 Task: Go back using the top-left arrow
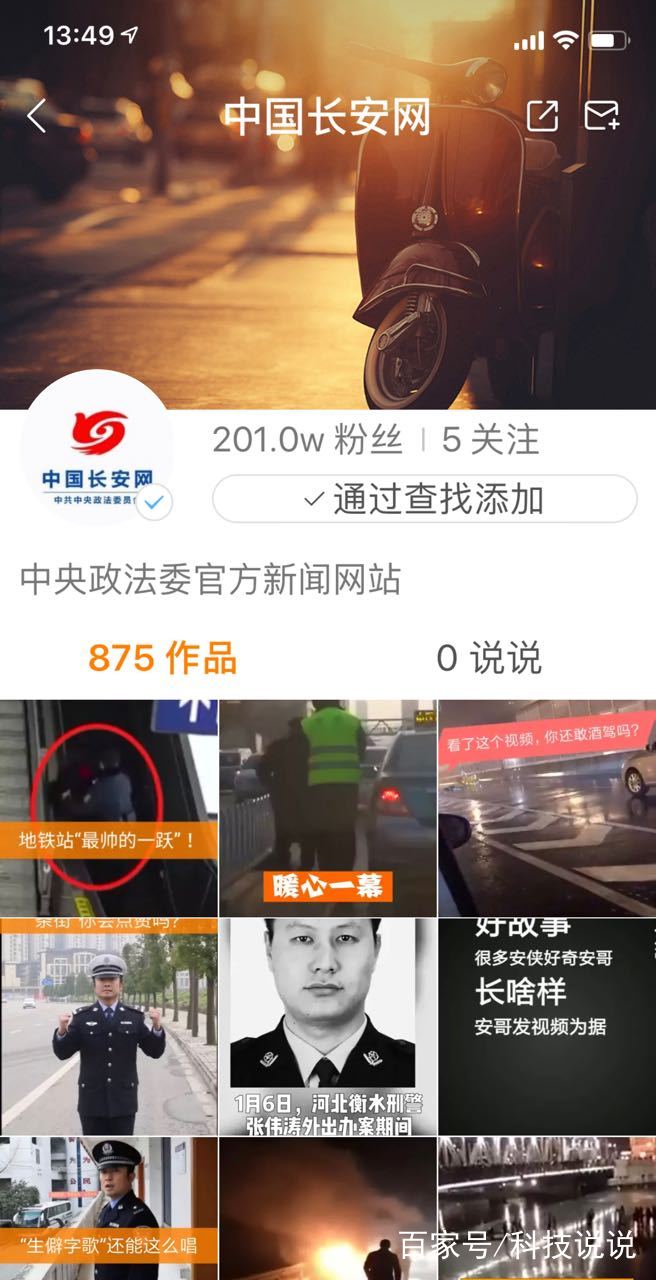tap(37, 116)
